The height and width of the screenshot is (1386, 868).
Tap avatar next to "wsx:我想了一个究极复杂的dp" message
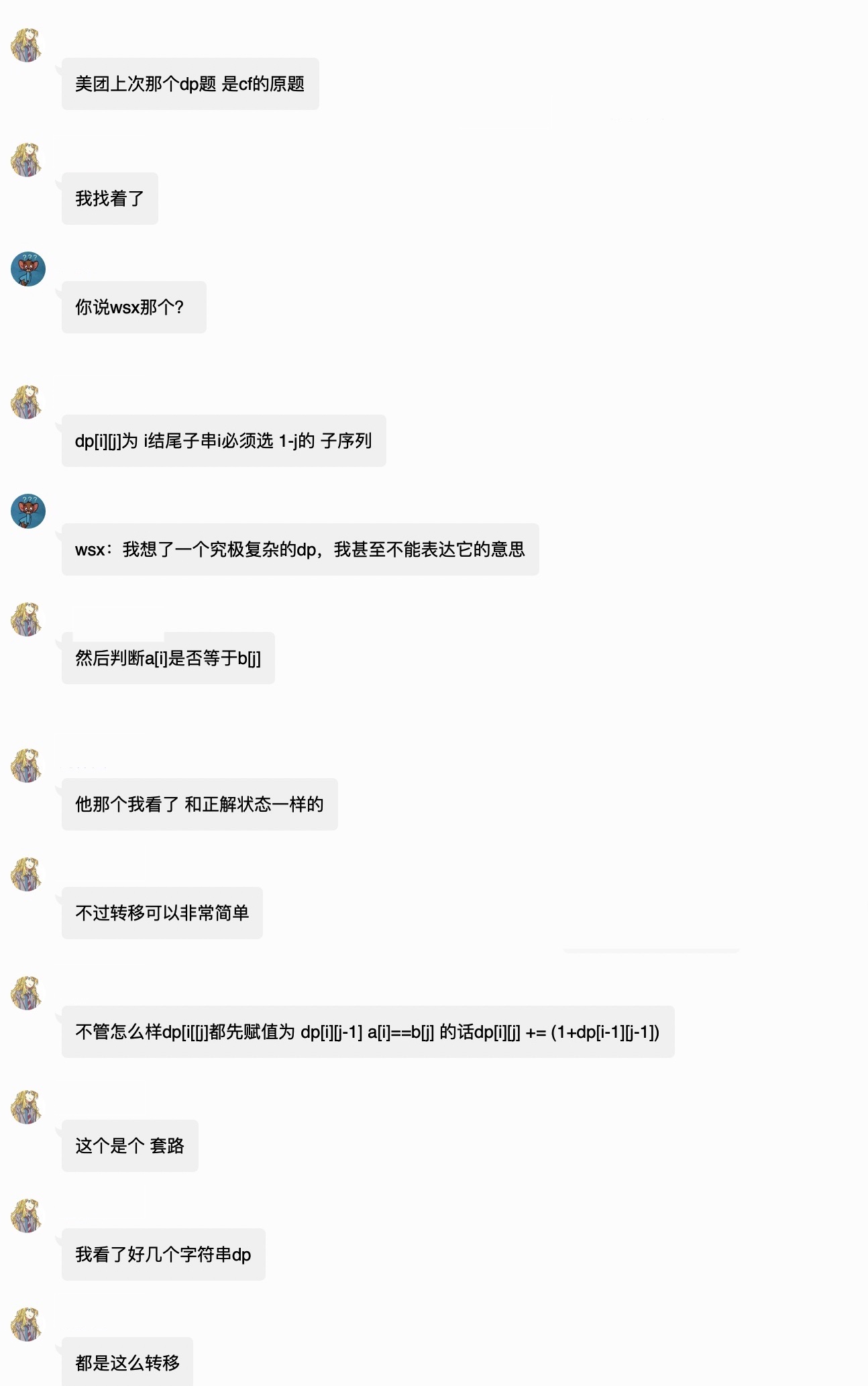click(x=28, y=511)
